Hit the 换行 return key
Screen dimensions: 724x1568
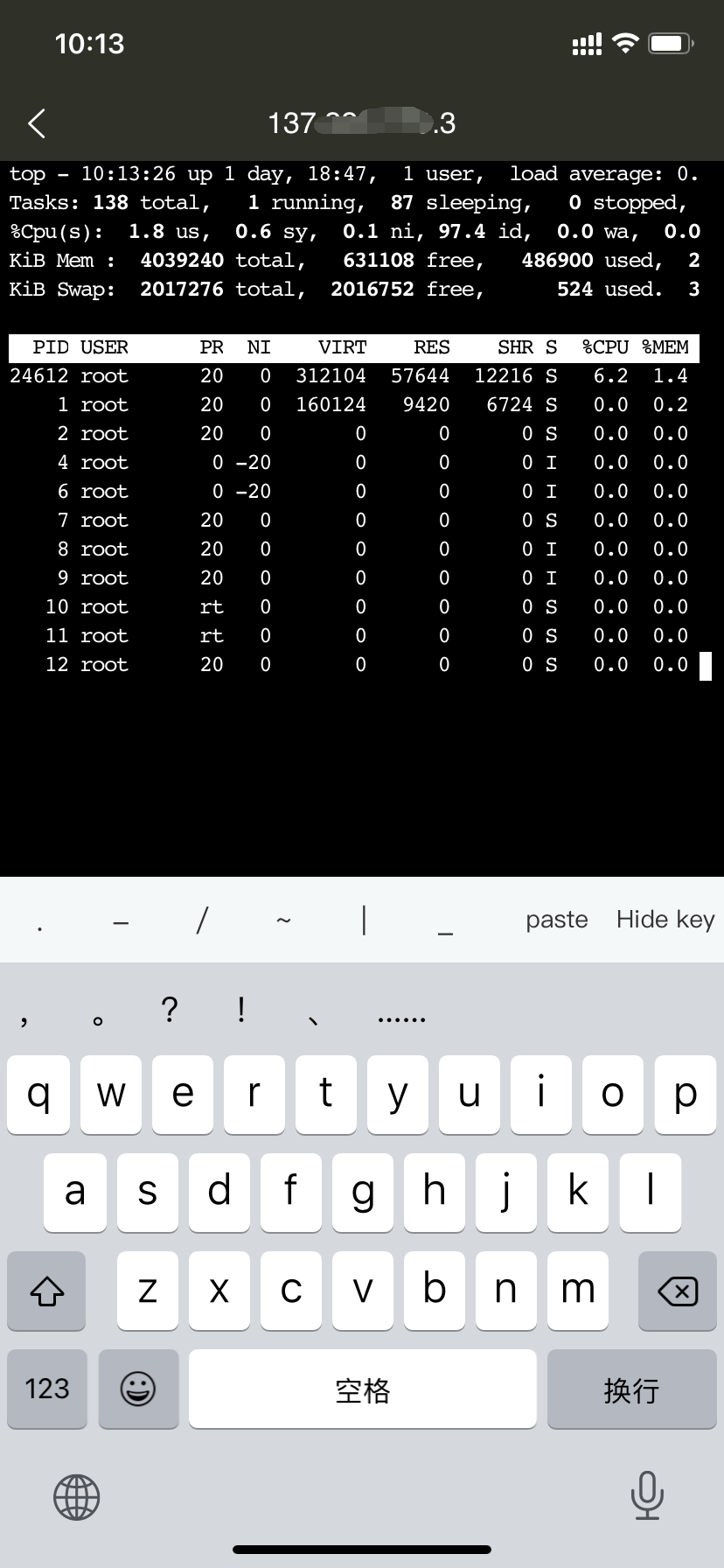coord(630,1388)
